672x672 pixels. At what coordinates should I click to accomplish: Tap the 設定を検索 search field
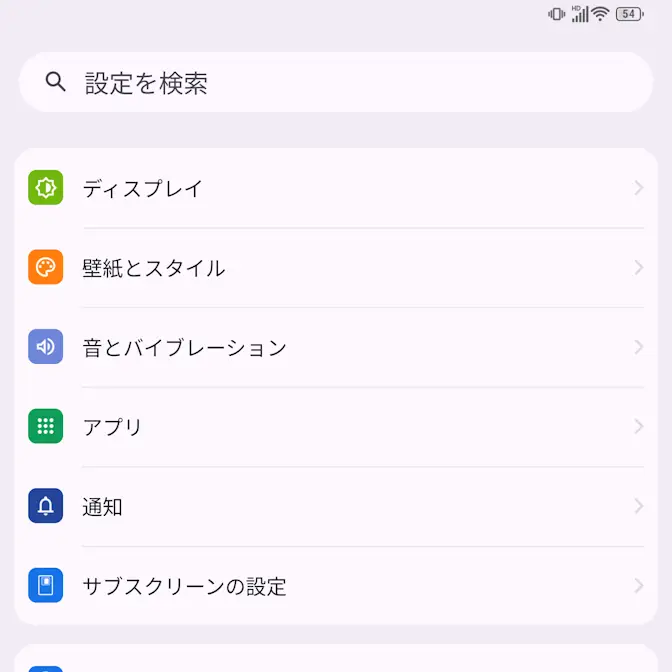pyautogui.click(x=335, y=83)
